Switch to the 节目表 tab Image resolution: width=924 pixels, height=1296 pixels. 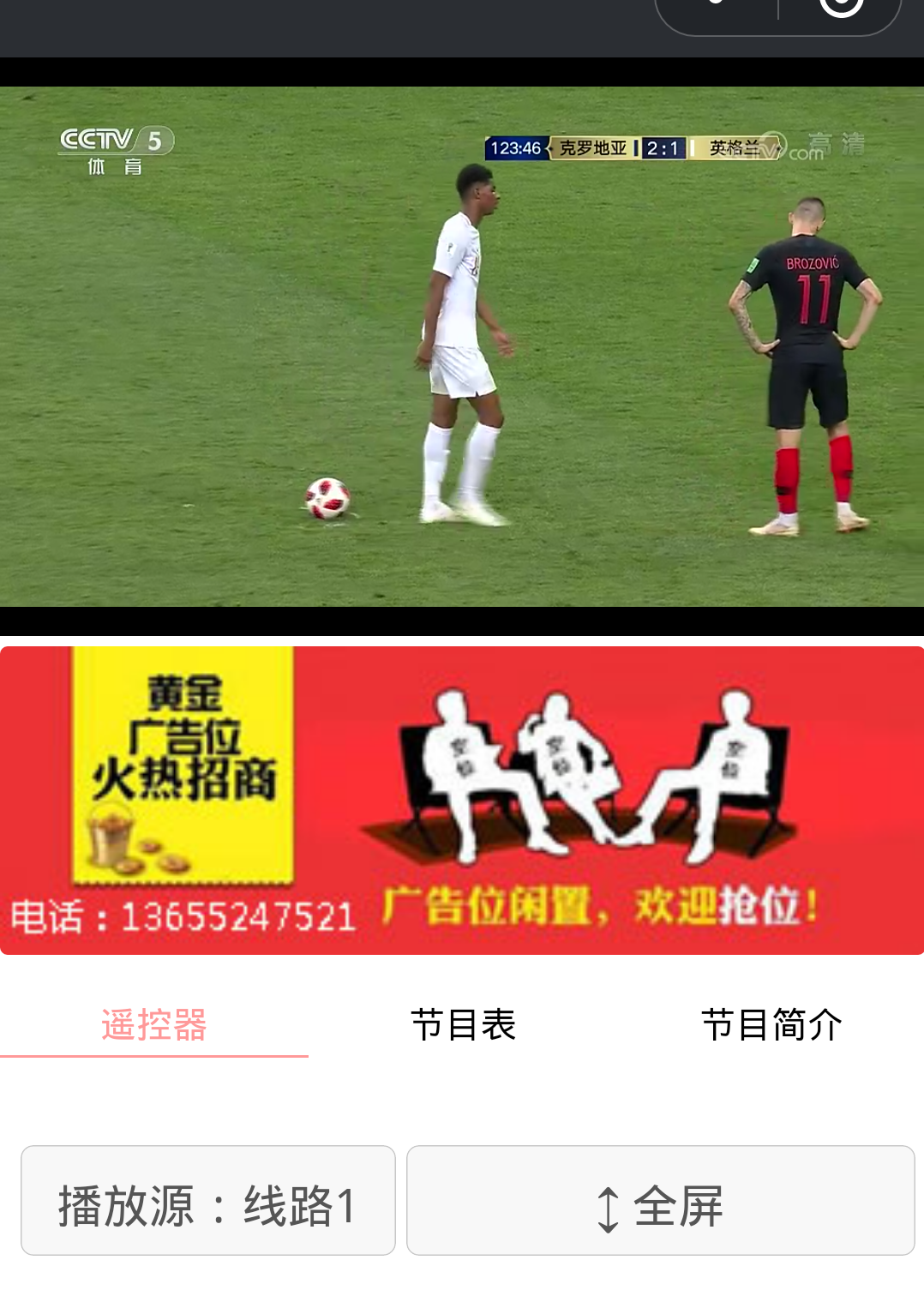463,1025
